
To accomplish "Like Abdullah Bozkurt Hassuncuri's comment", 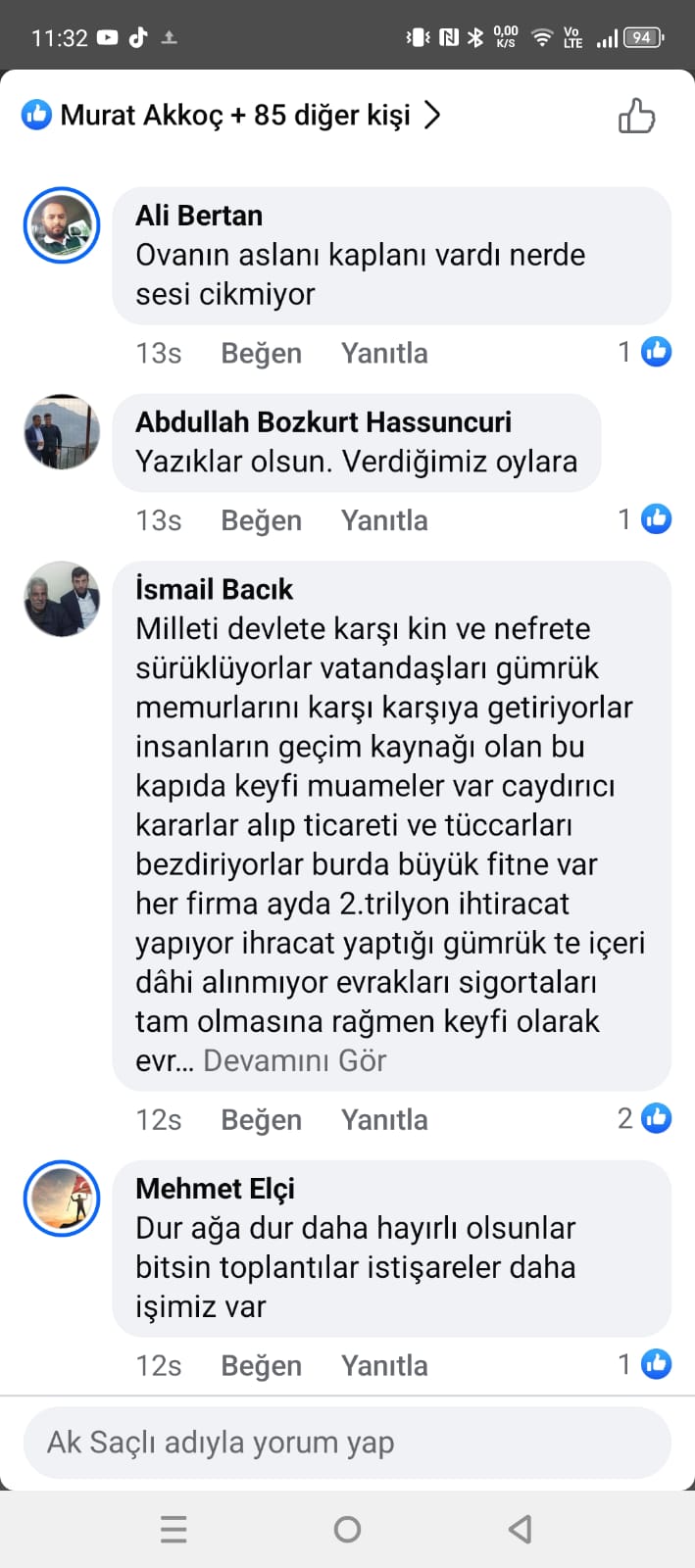I will coord(261,520).
